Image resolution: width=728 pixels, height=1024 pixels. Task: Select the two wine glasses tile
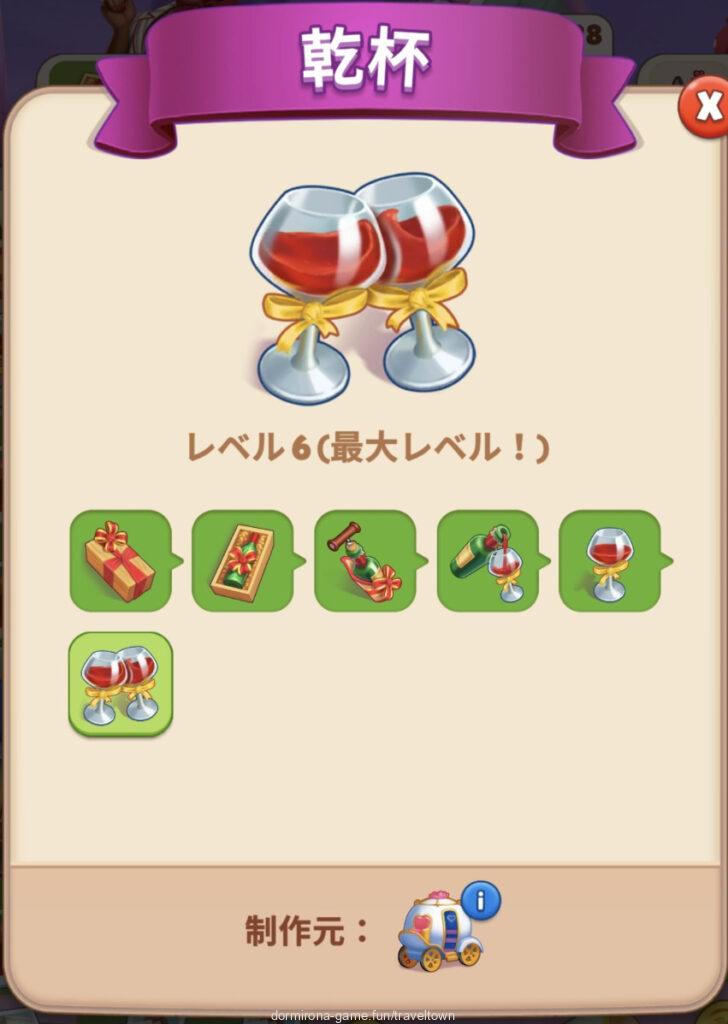click(x=120, y=684)
